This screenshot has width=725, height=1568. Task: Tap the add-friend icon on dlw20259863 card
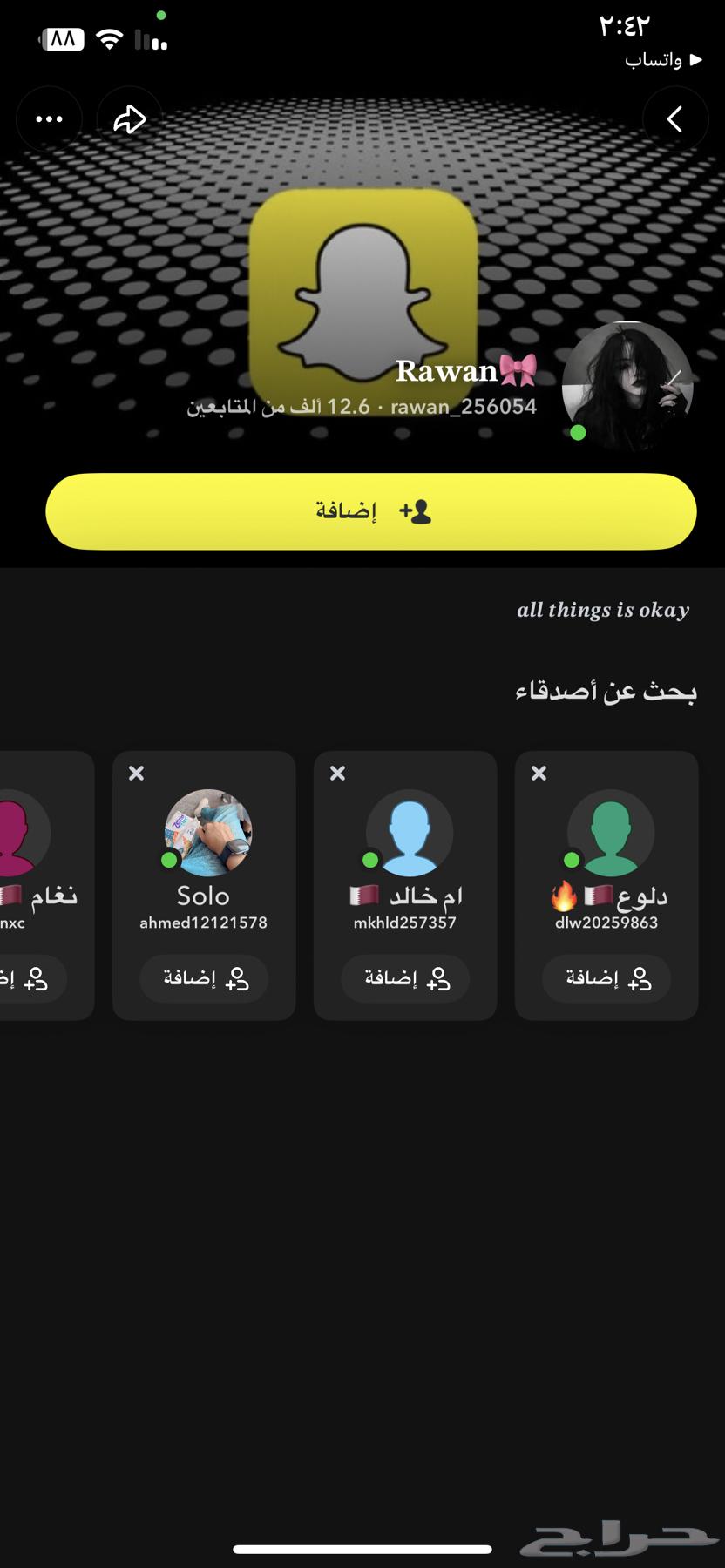click(641, 978)
